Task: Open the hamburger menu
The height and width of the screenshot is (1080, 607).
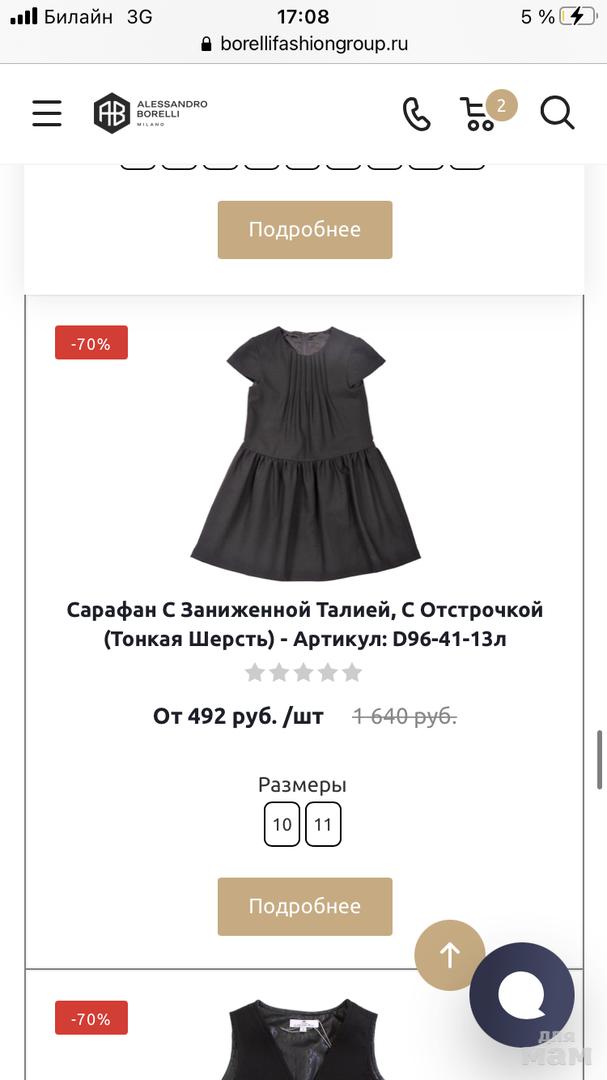Action: click(47, 113)
